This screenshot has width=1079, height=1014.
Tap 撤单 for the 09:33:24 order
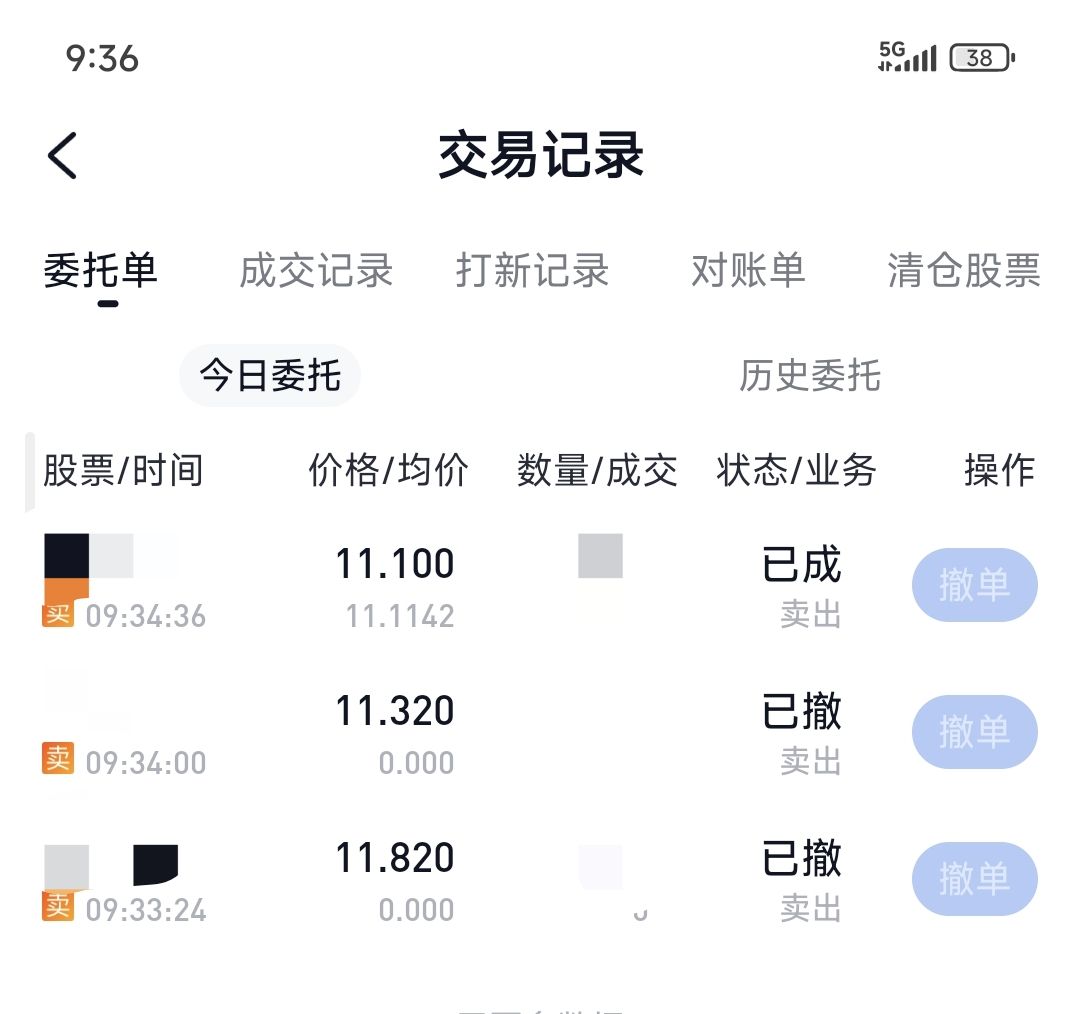(x=974, y=879)
